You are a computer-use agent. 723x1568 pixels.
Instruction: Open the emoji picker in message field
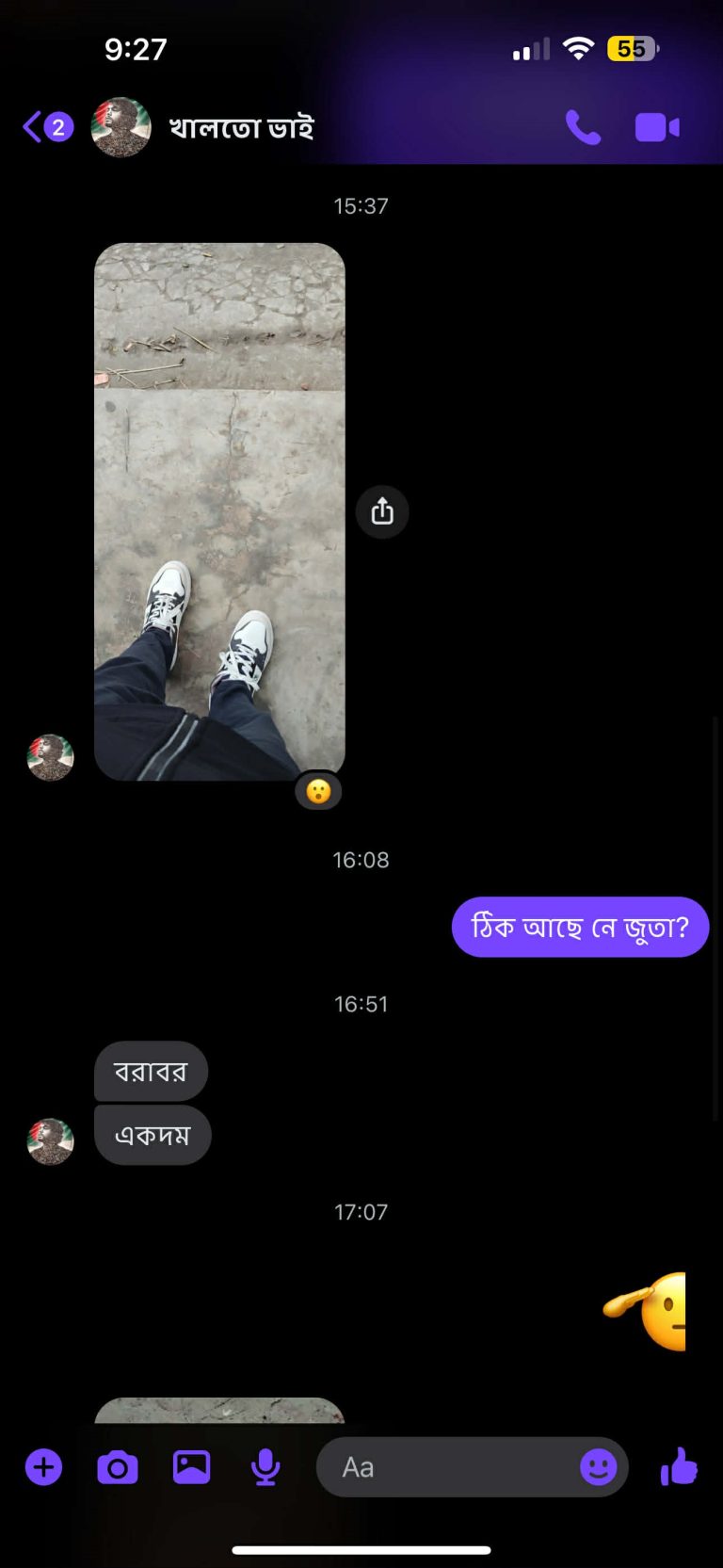(598, 1467)
